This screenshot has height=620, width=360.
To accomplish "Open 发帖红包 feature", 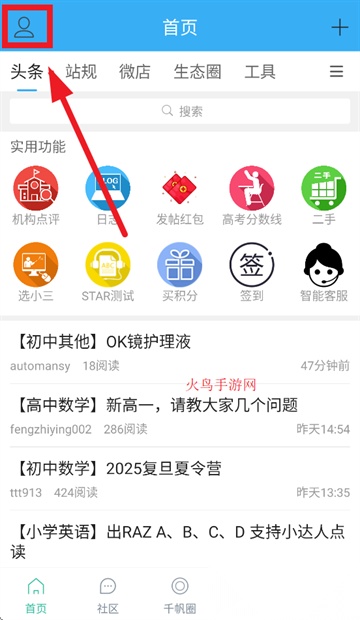I will click(180, 196).
